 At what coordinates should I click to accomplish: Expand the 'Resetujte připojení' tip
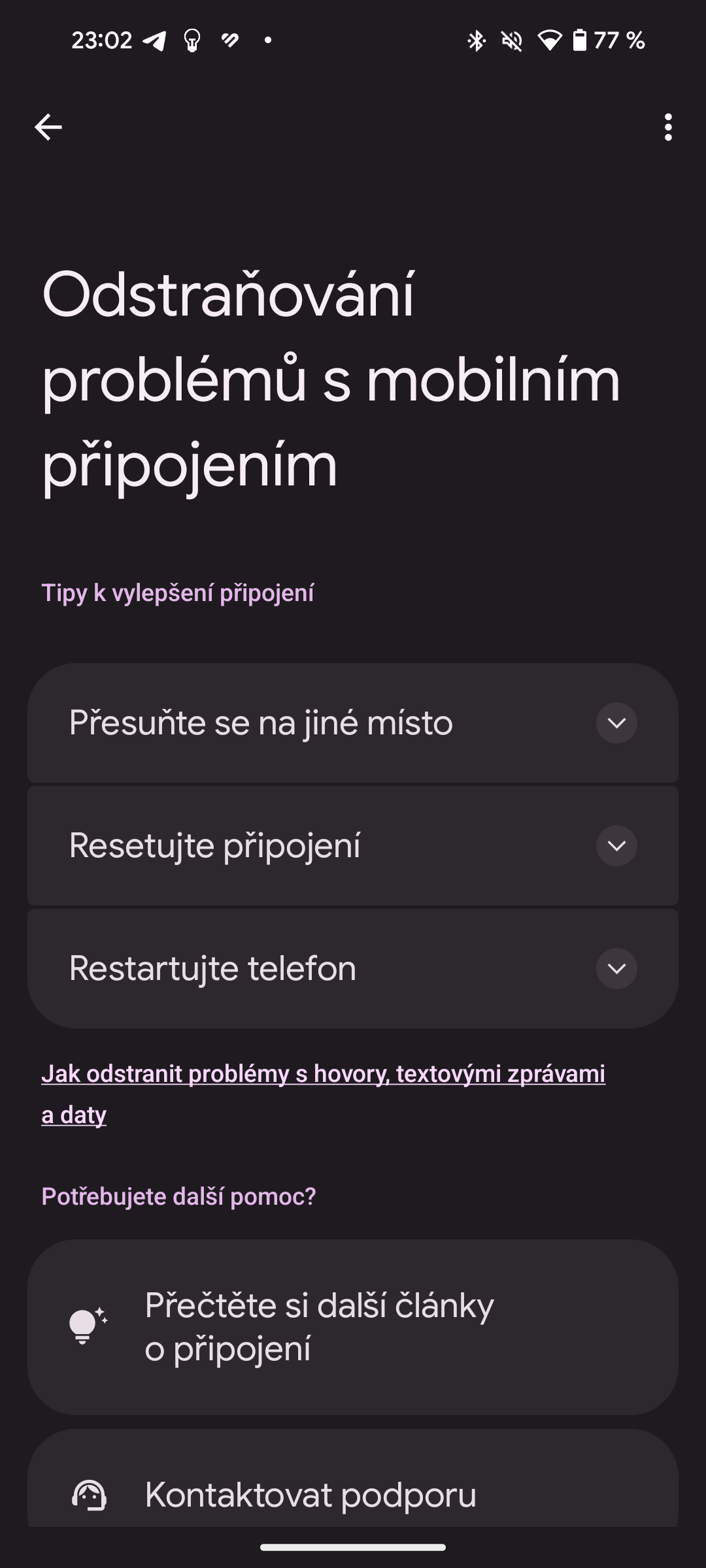pyautogui.click(x=616, y=845)
